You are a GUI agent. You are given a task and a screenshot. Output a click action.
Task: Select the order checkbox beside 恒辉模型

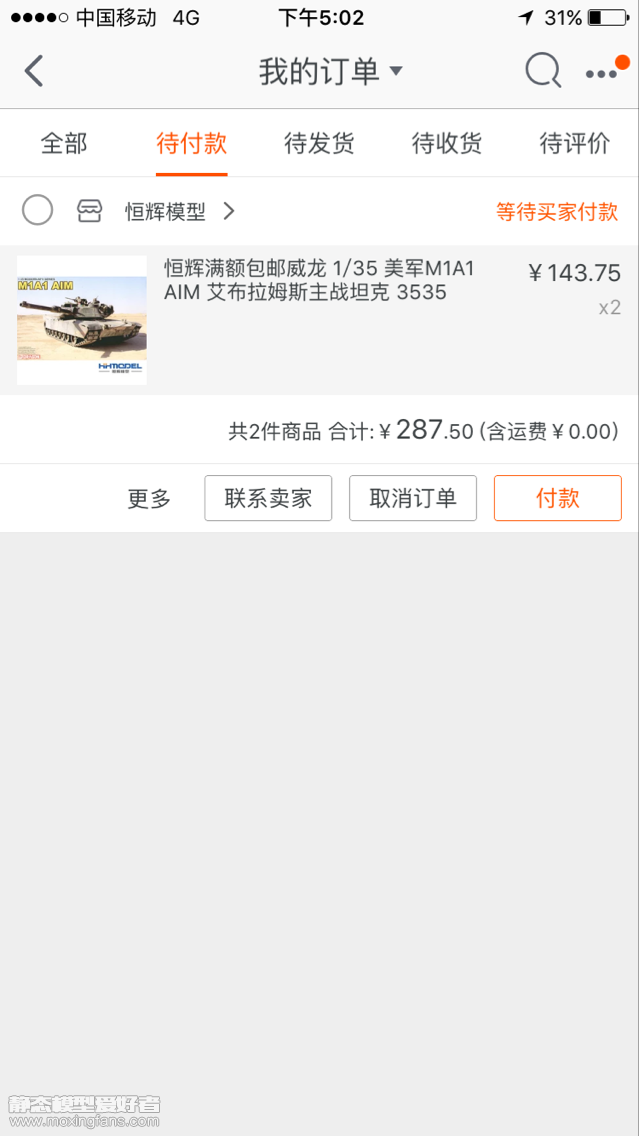(37, 211)
